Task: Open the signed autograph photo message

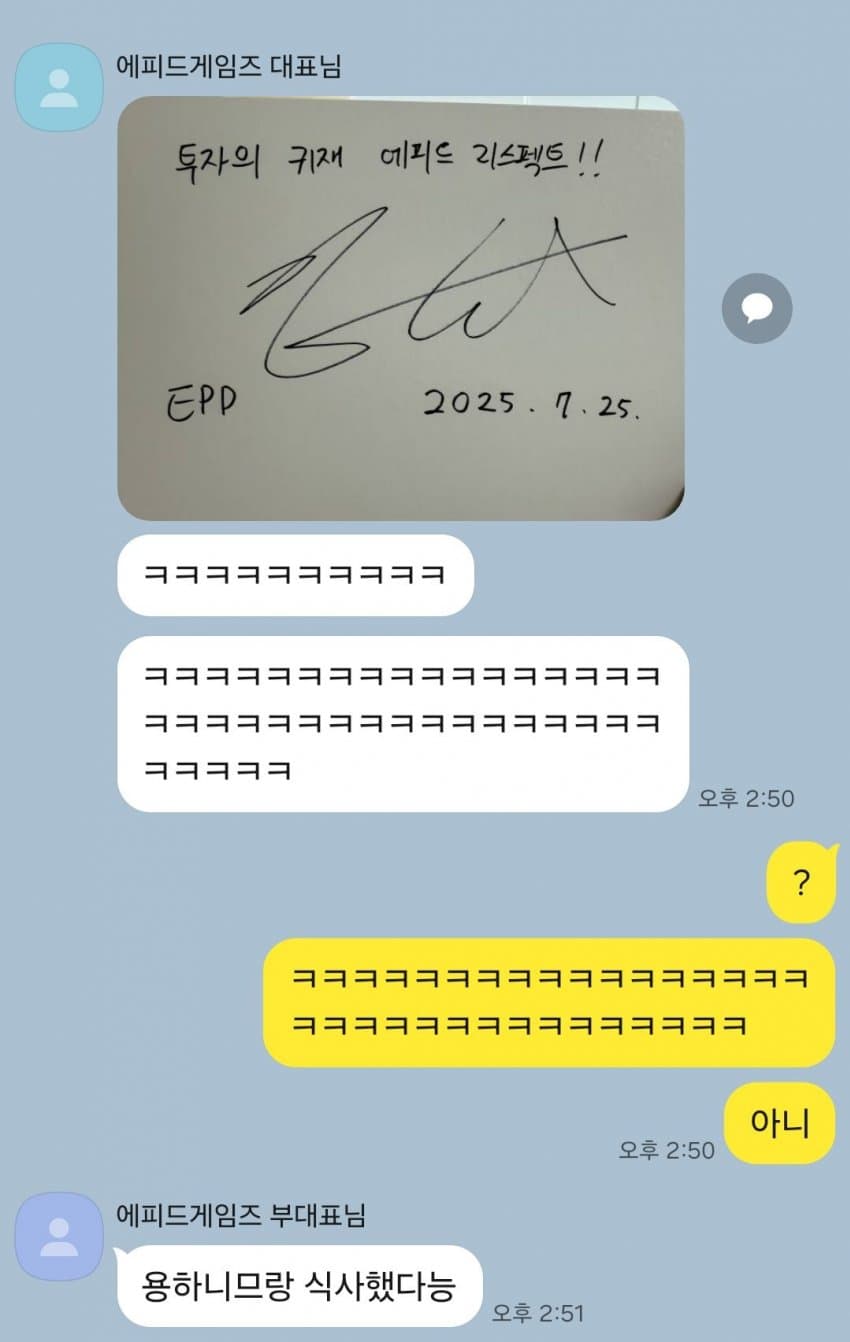Action: click(x=400, y=308)
